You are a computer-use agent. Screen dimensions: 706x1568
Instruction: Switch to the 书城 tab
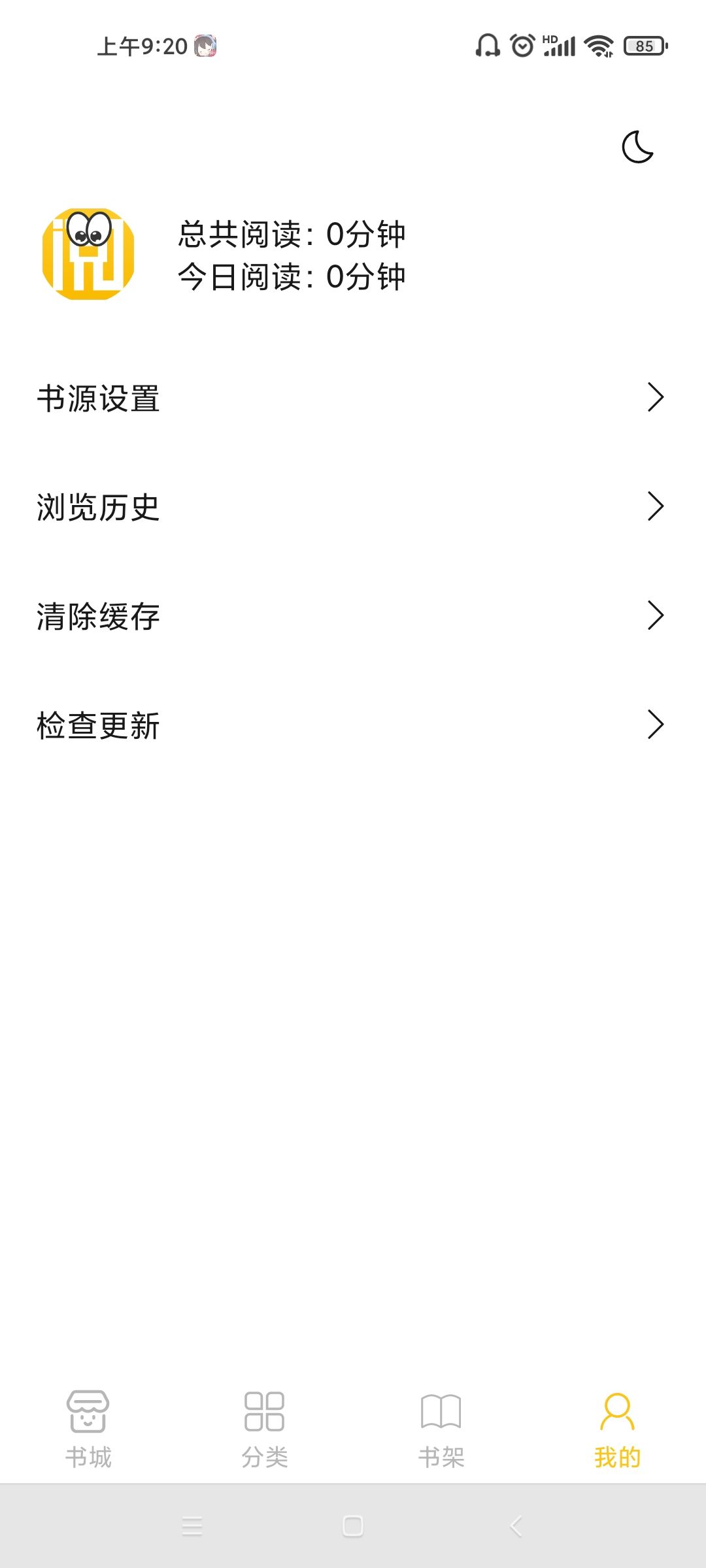[88, 1429]
